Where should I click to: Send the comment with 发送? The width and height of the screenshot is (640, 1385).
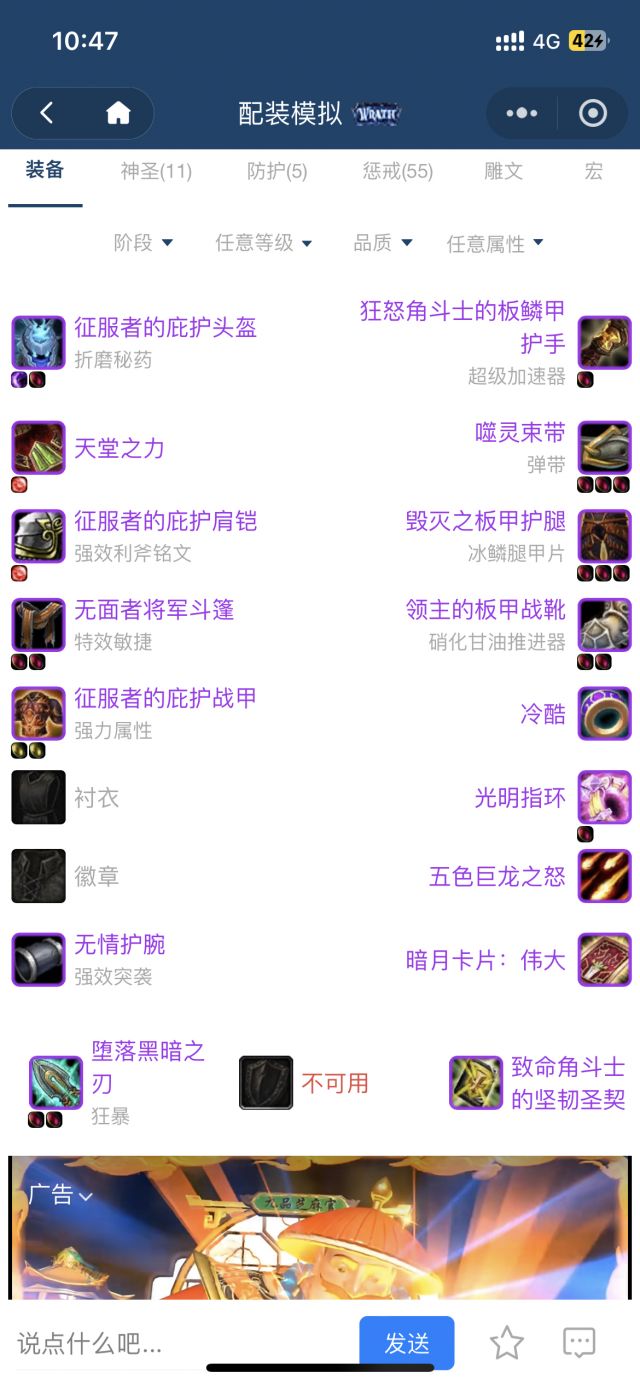point(407,1343)
